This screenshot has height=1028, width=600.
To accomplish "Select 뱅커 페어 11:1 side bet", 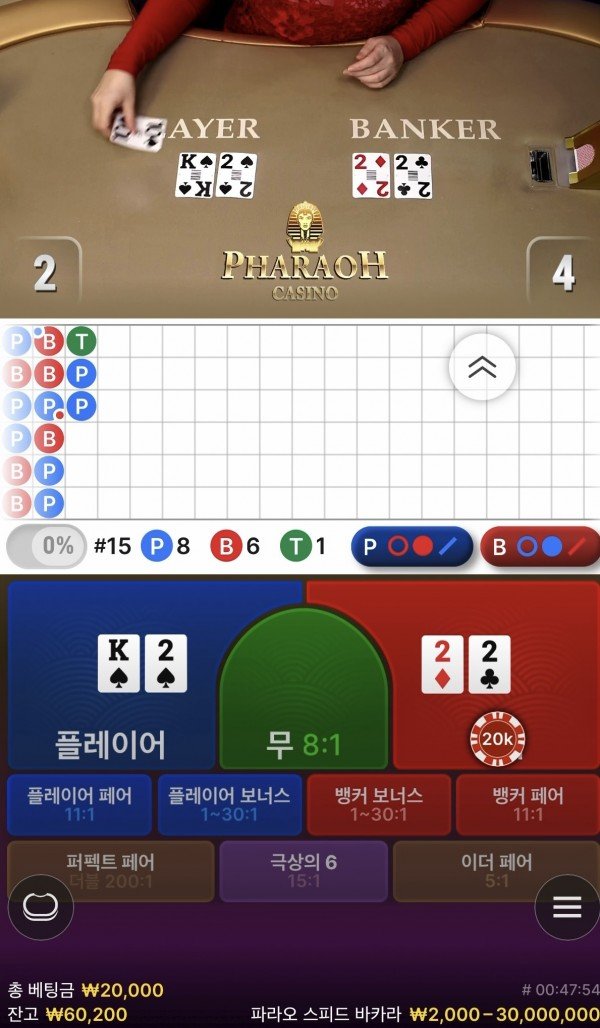I will tap(527, 804).
